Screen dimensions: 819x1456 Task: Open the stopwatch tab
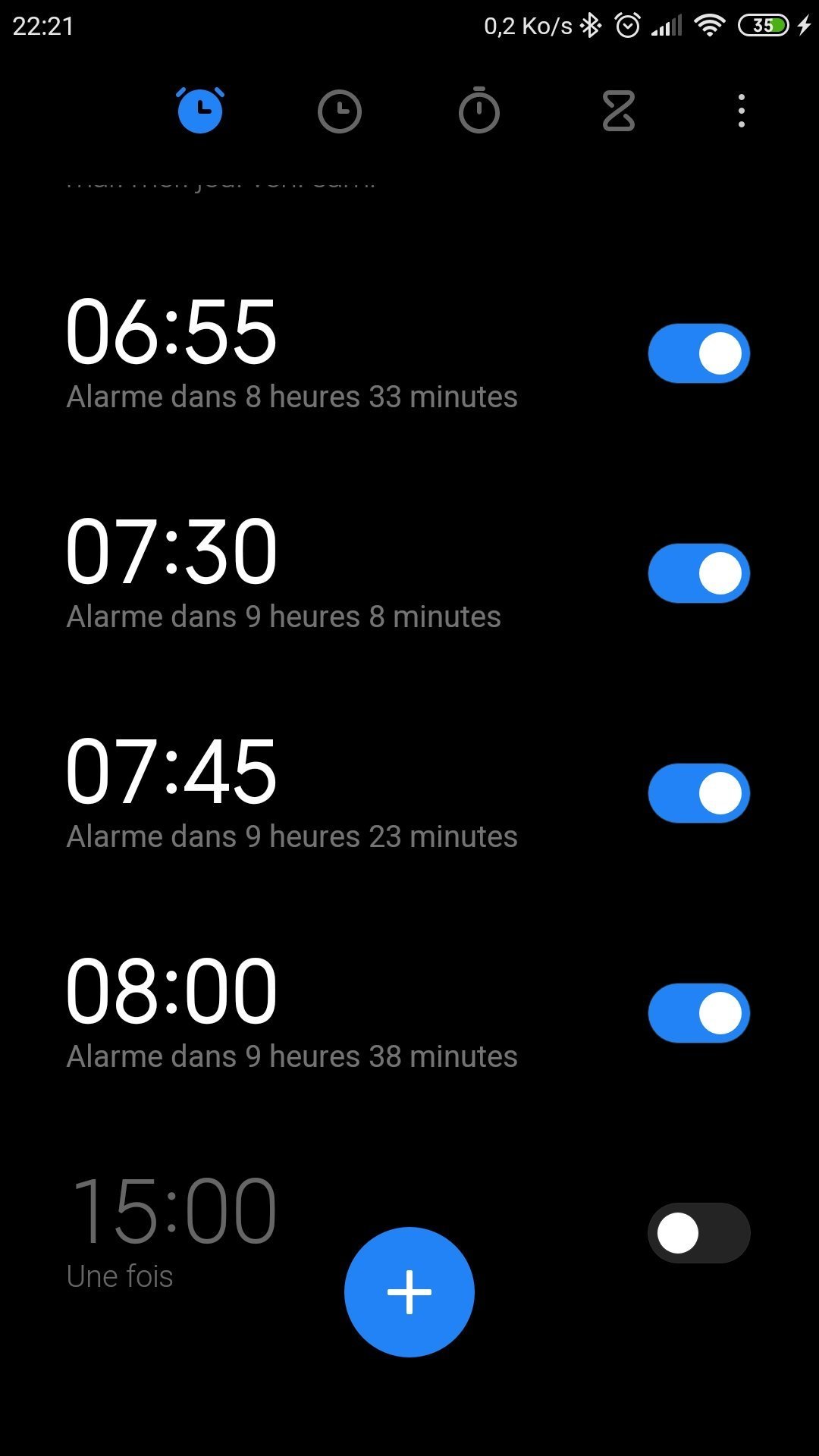pos(479,112)
